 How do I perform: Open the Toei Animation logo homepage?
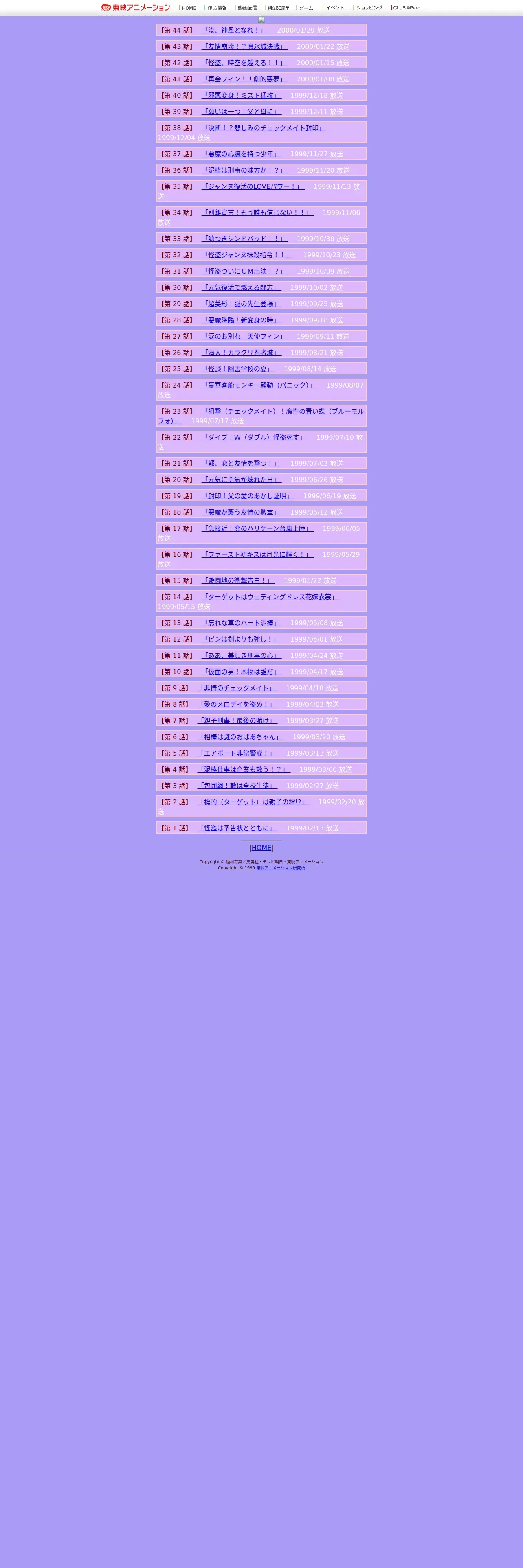coord(136,8)
